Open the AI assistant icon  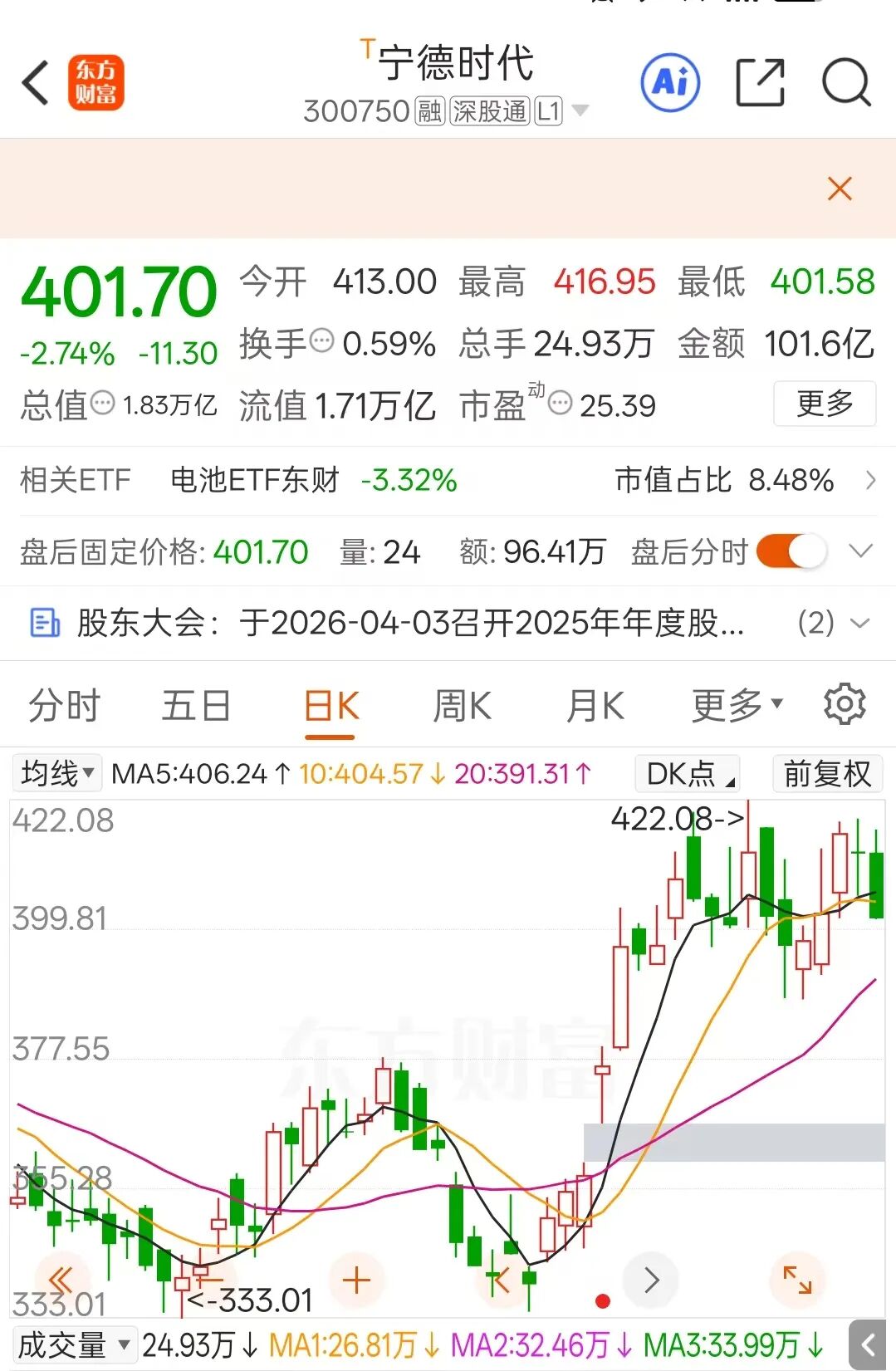tap(670, 83)
